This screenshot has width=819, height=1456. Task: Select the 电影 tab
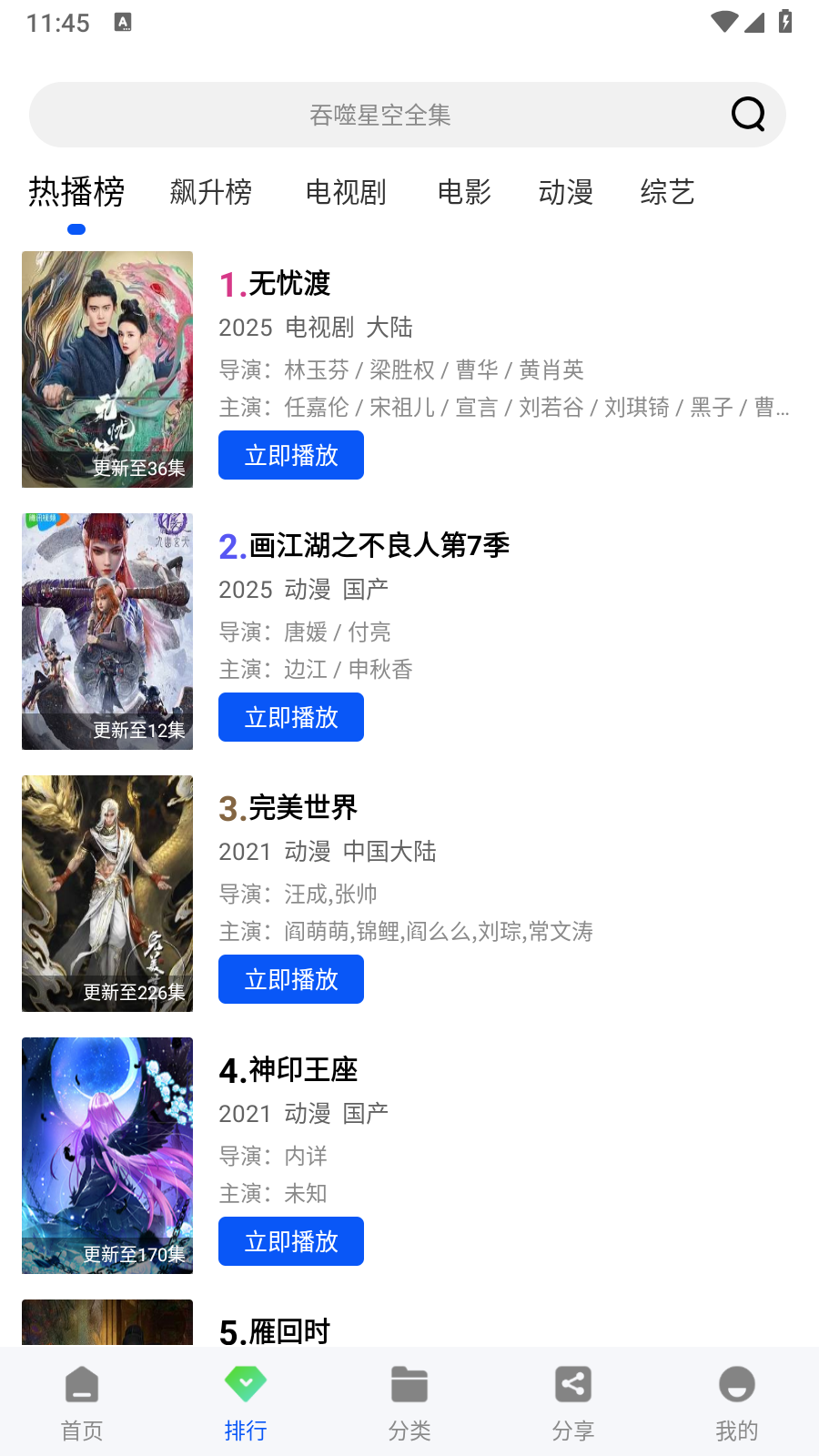[x=464, y=192]
